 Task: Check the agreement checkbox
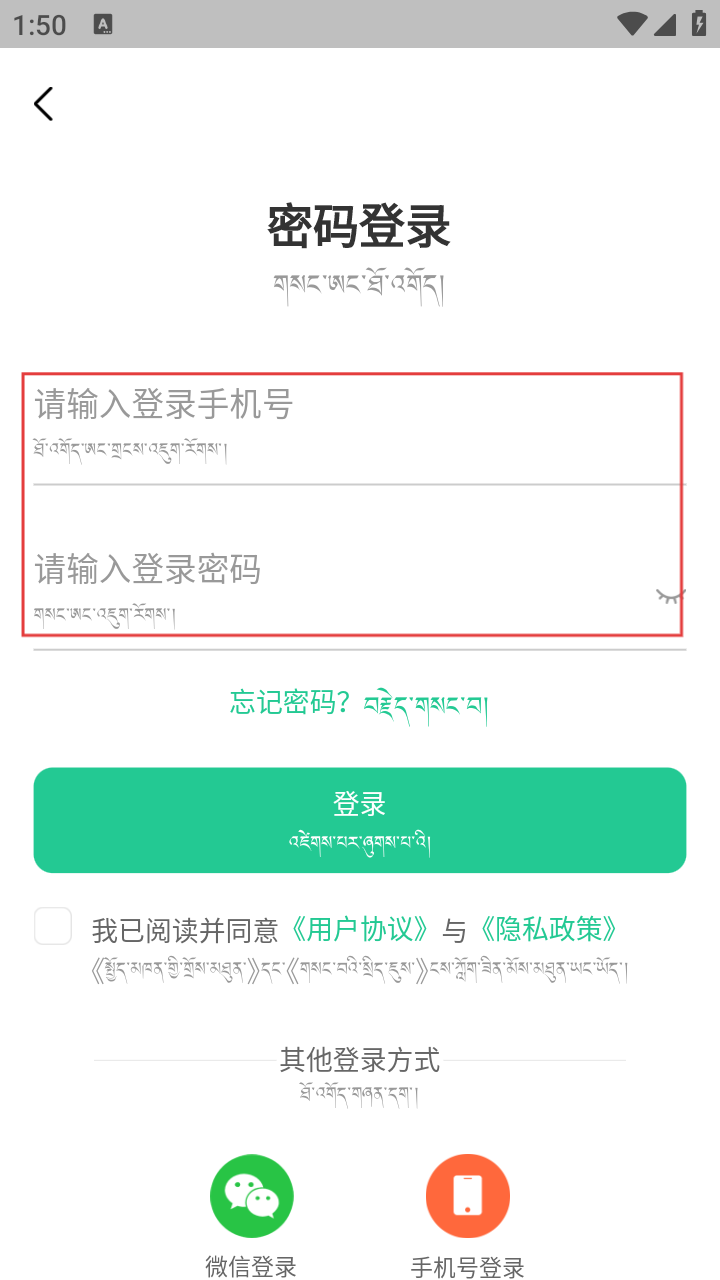(53, 927)
